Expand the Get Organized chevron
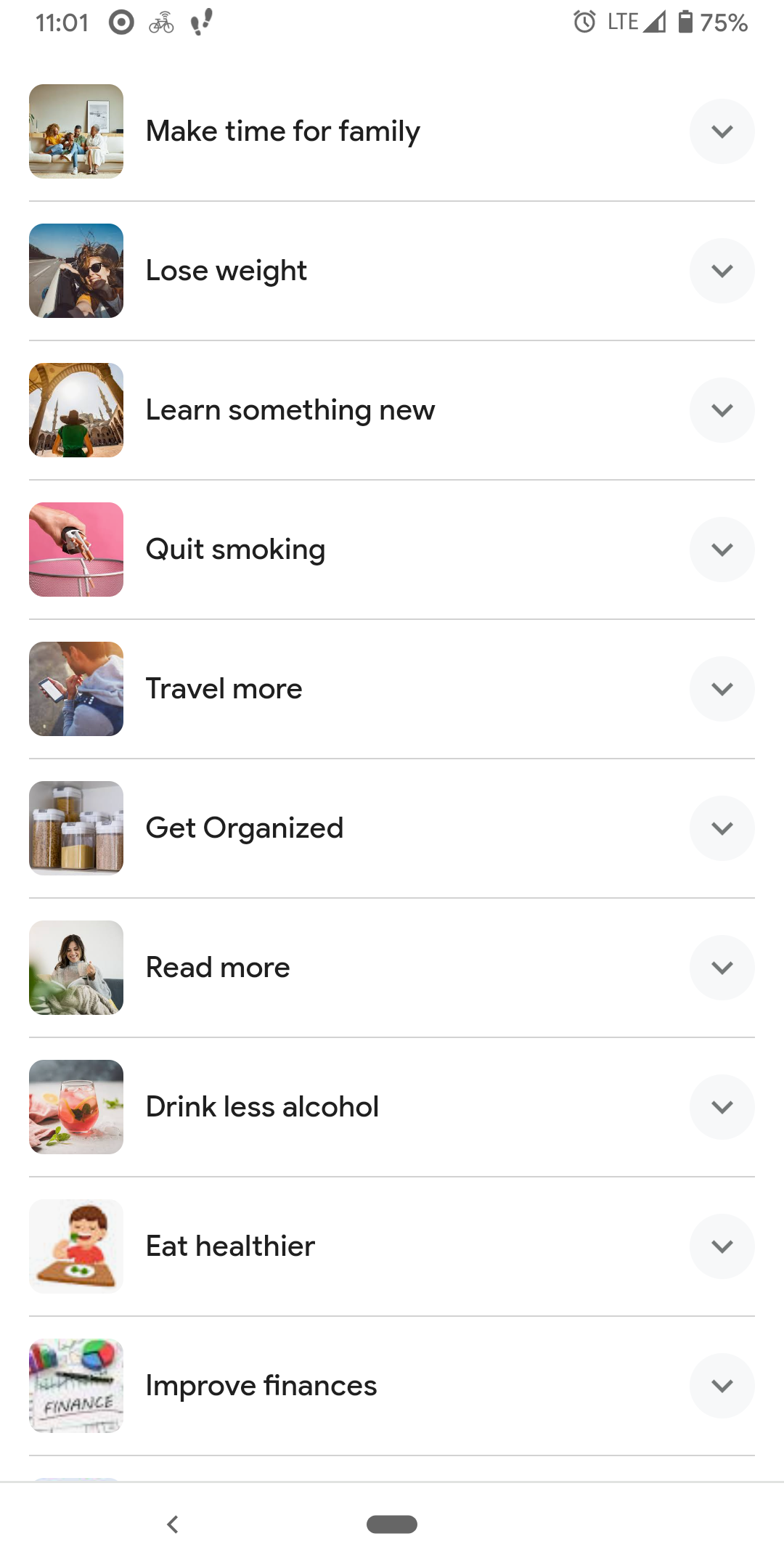This screenshot has width=784, height=1568. [722, 828]
